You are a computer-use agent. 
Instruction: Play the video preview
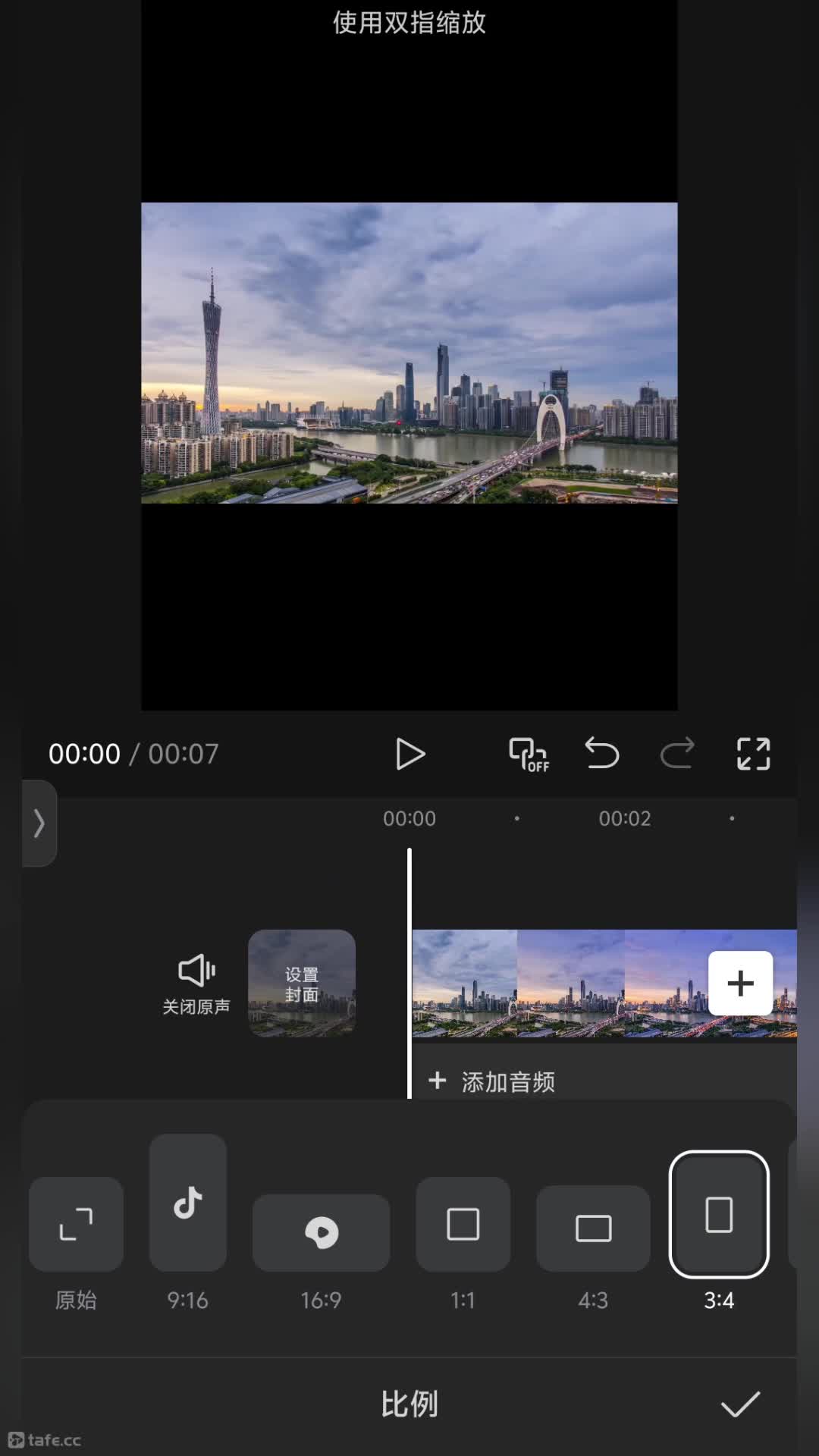point(410,755)
